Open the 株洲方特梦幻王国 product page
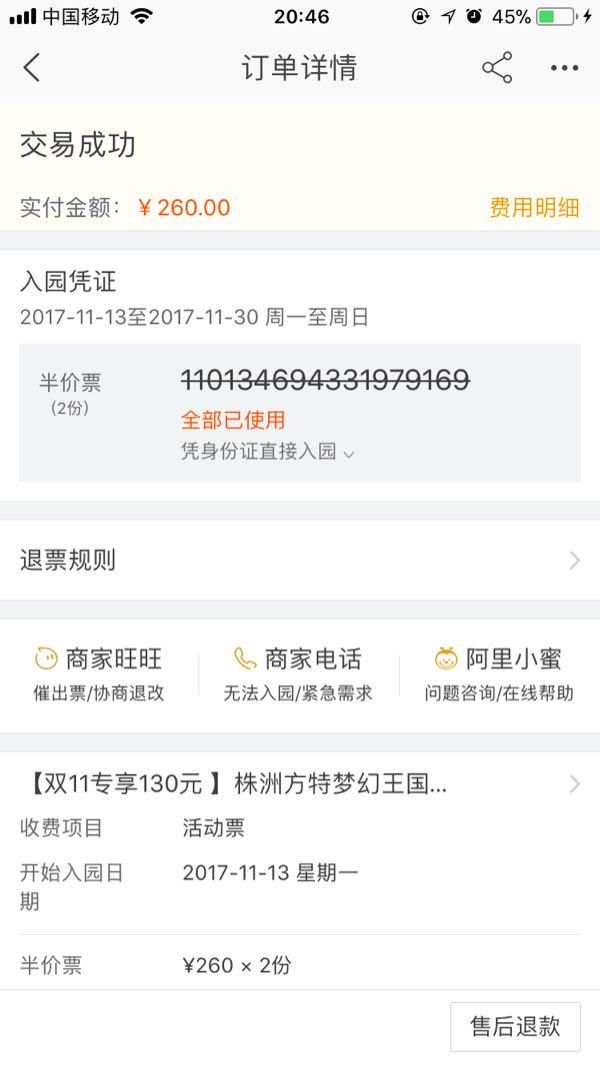 click(300, 784)
